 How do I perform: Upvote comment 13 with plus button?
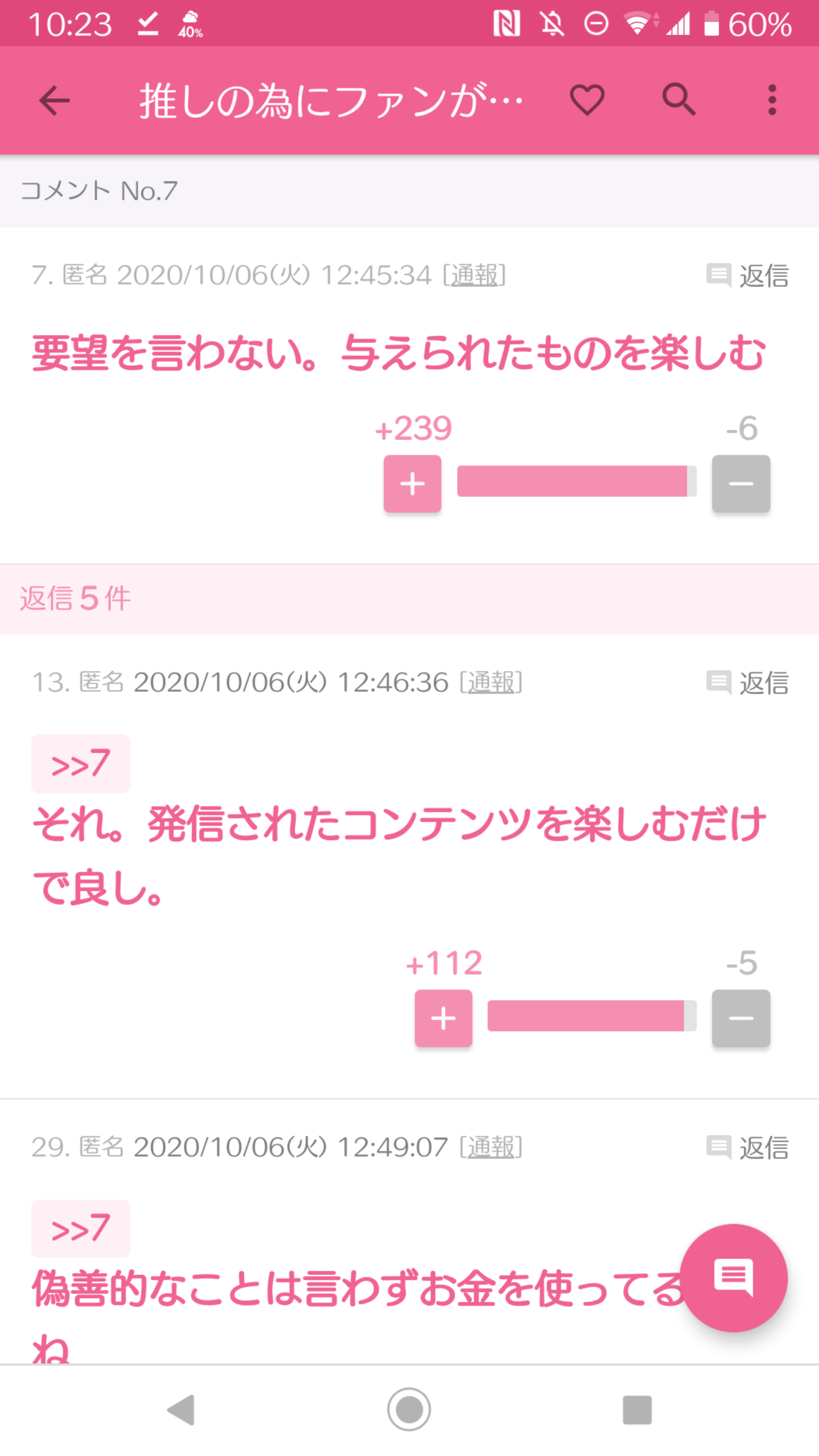[443, 1018]
